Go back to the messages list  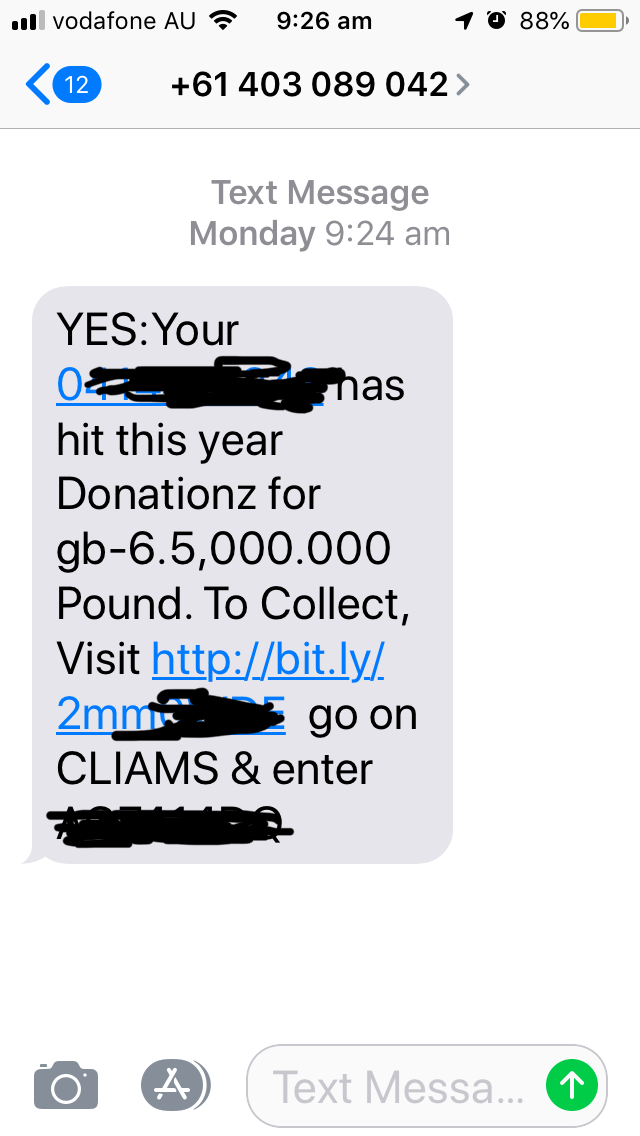(x=63, y=85)
